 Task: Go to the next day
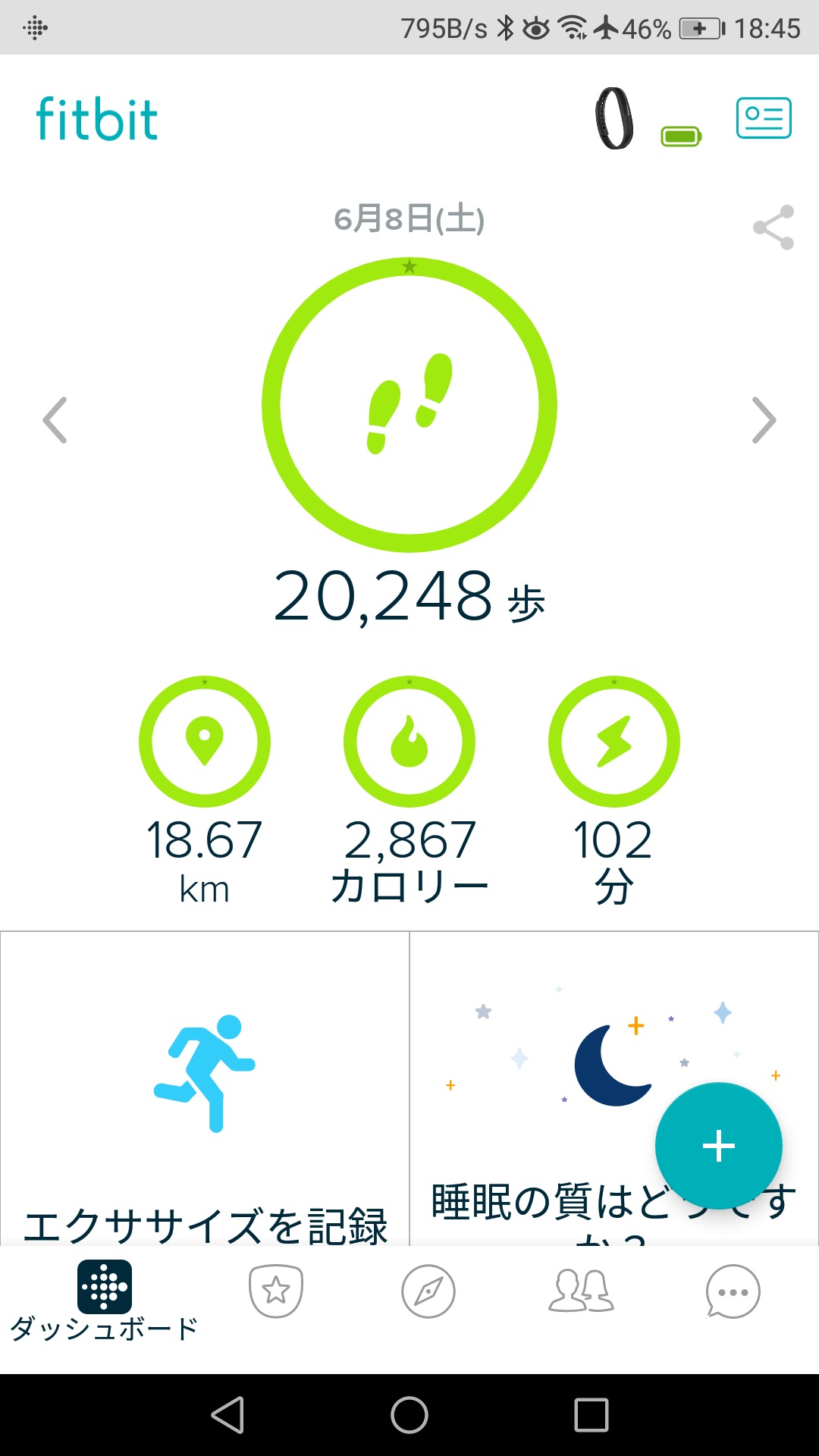point(764,420)
